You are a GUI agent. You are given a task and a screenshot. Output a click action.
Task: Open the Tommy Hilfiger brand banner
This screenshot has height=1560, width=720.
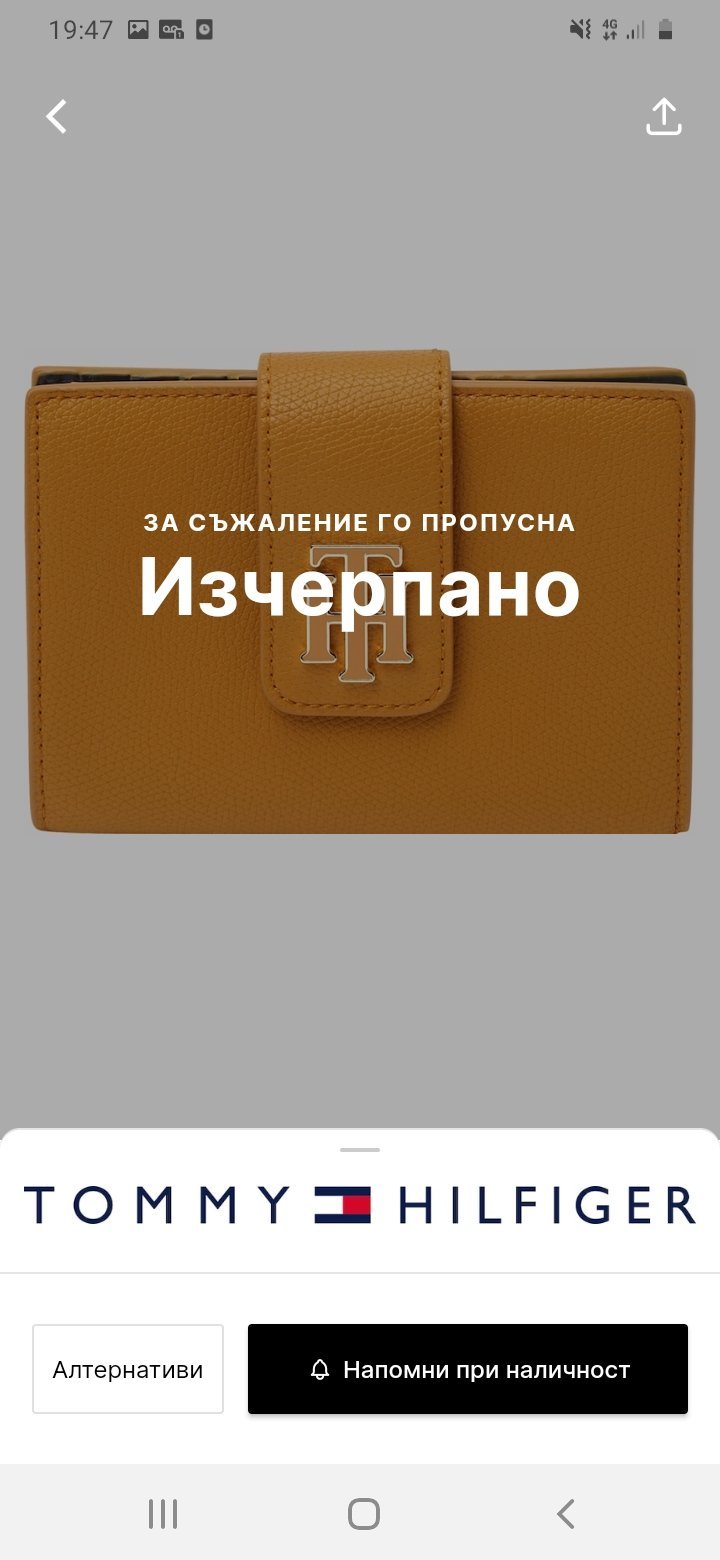pyautogui.click(x=360, y=1205)
